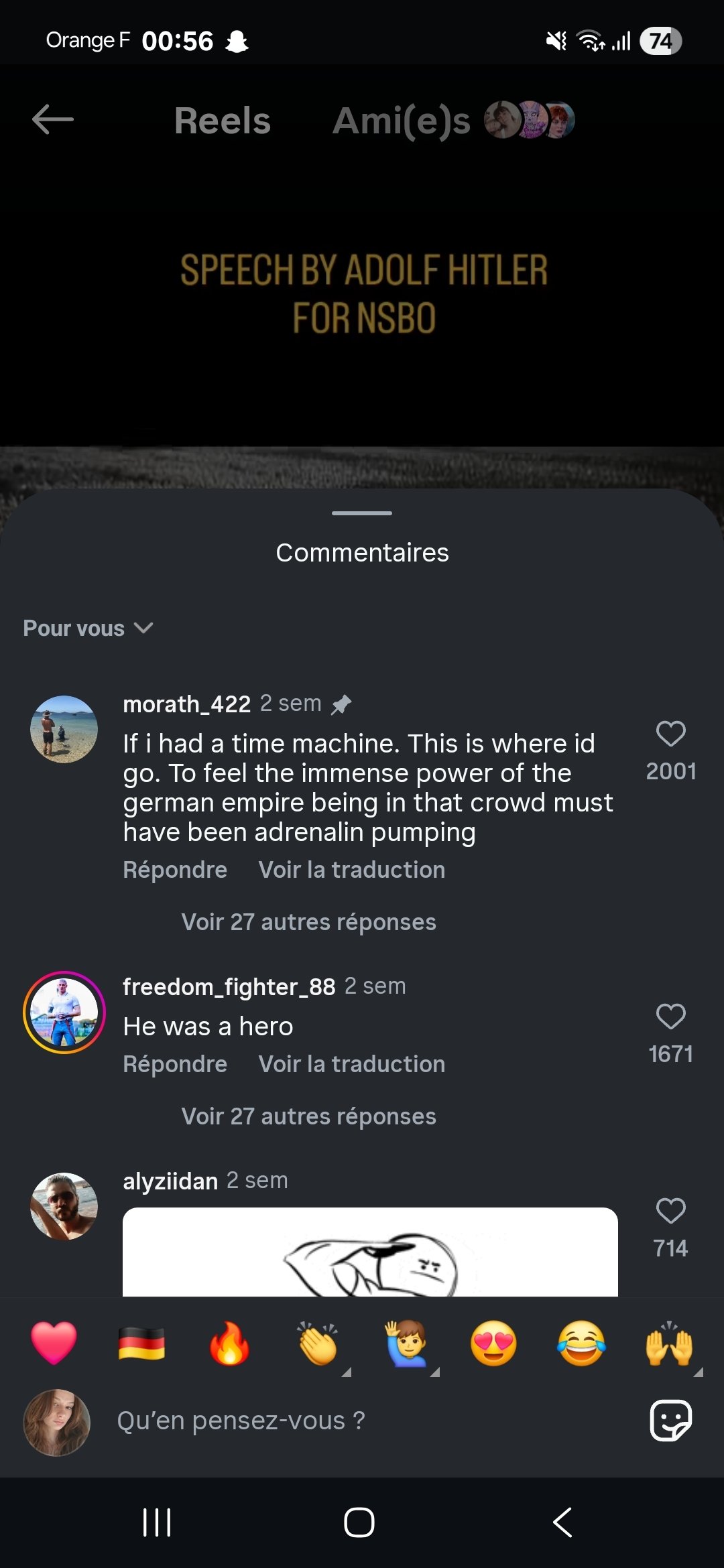724x1568 pixels.
Task: Reply to morath_422's comment
Action: coord(175,870)
